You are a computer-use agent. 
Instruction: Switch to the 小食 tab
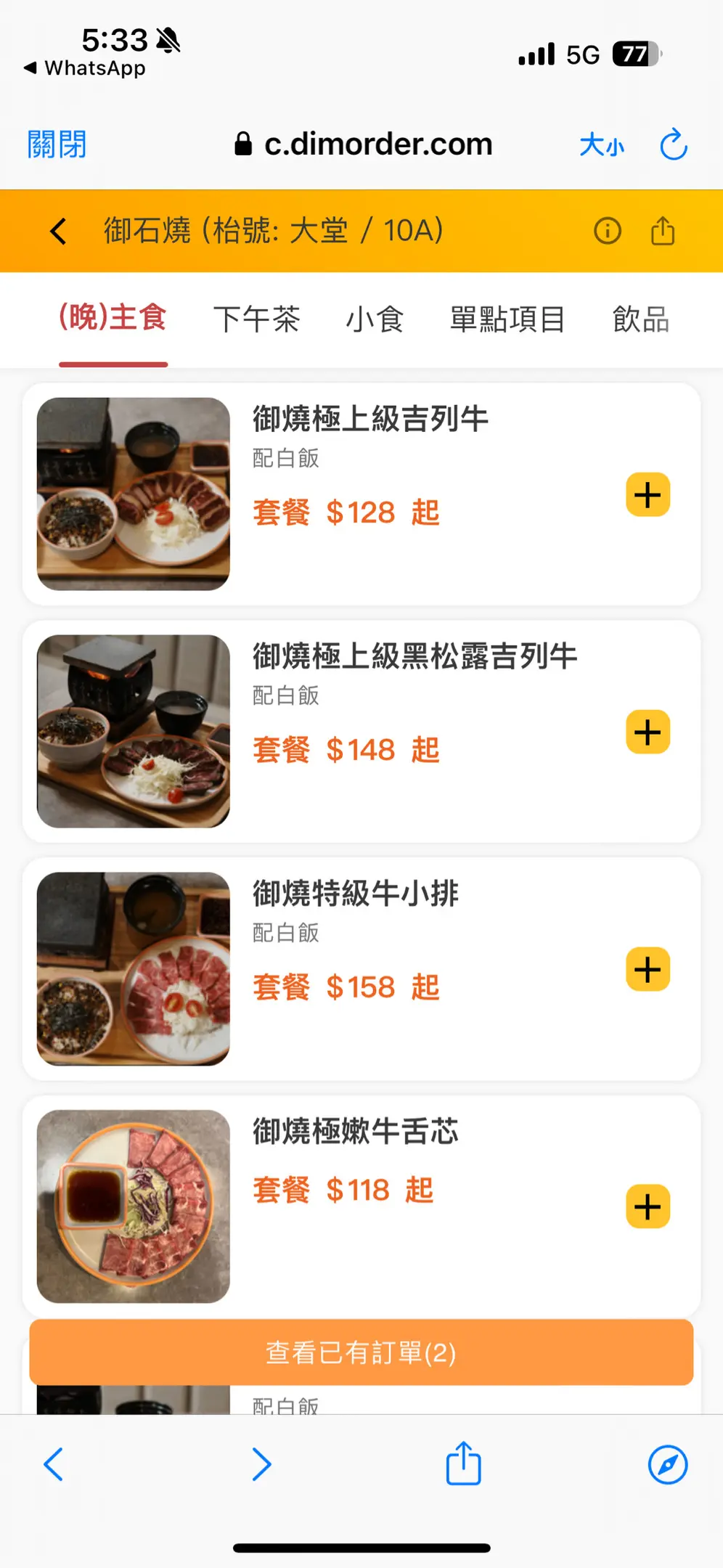coord(375,319)
